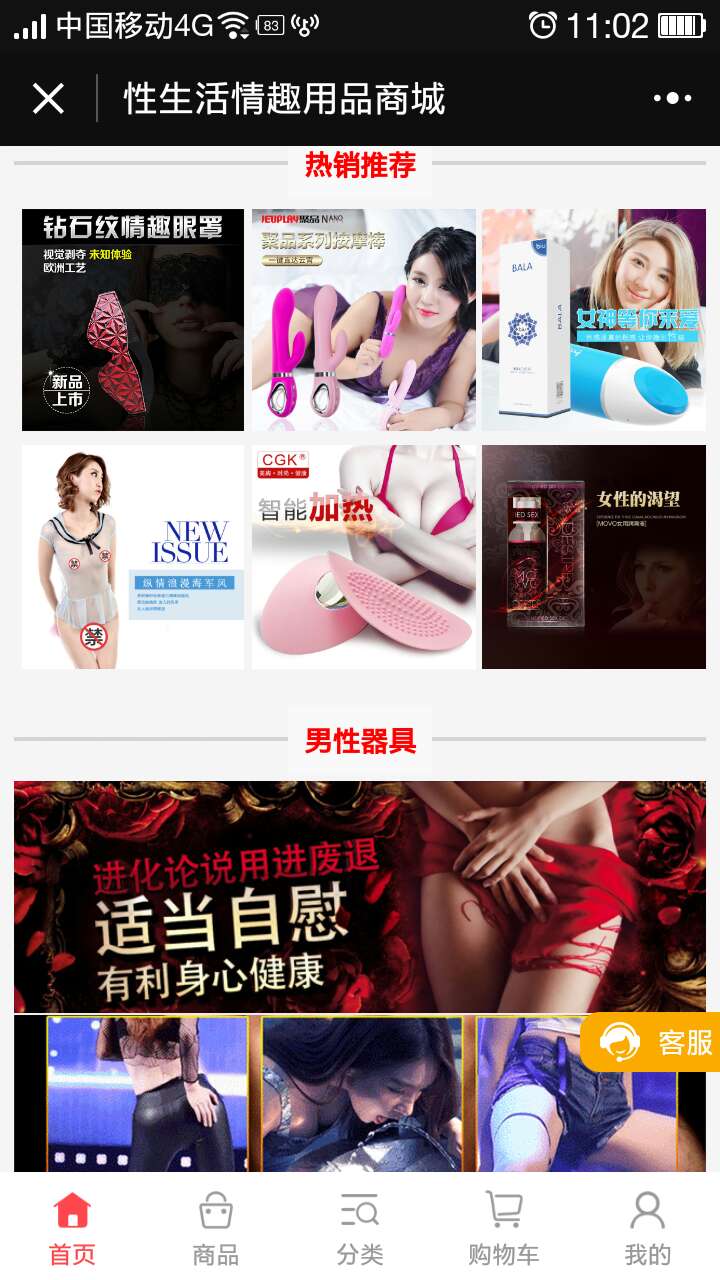Open the three-dot overflow menu

[x=672, y=99]
